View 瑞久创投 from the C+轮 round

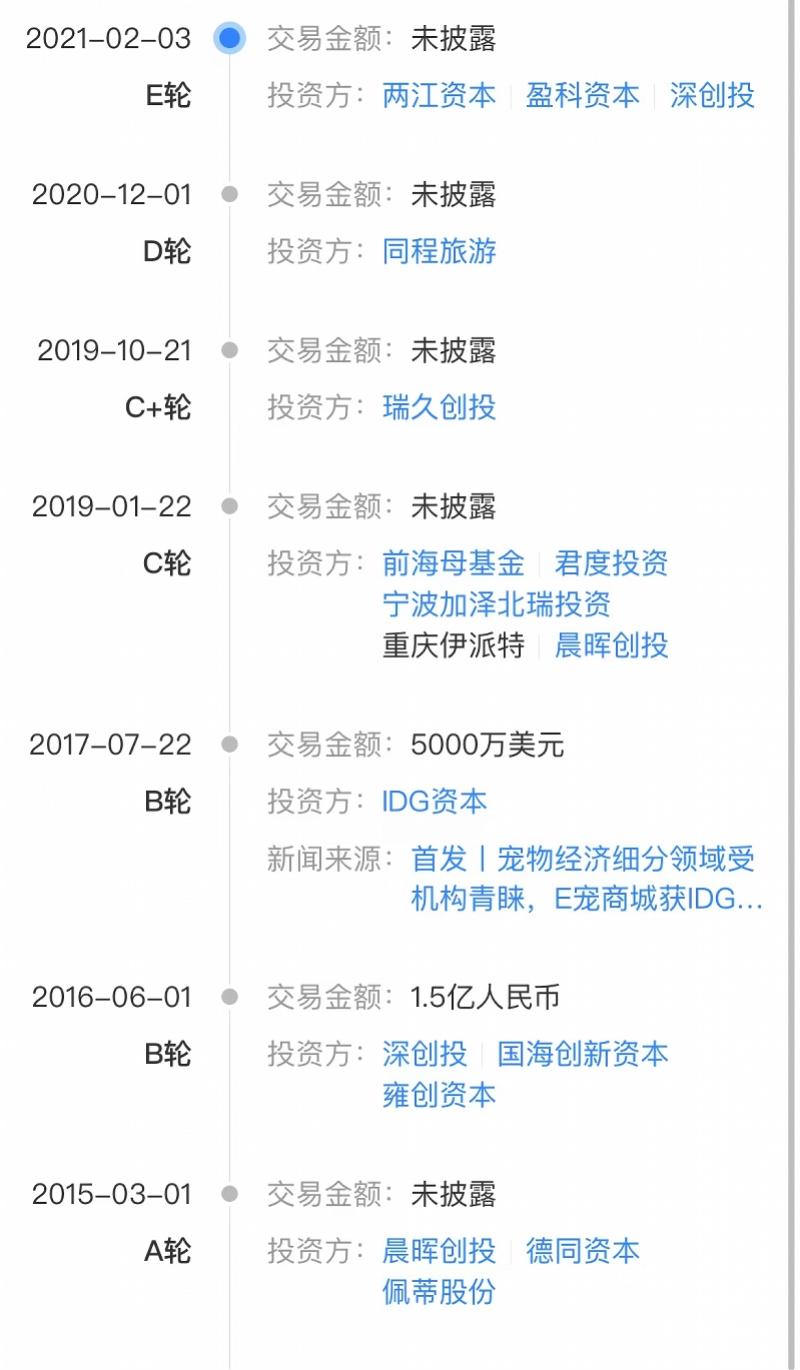point(439,408)
